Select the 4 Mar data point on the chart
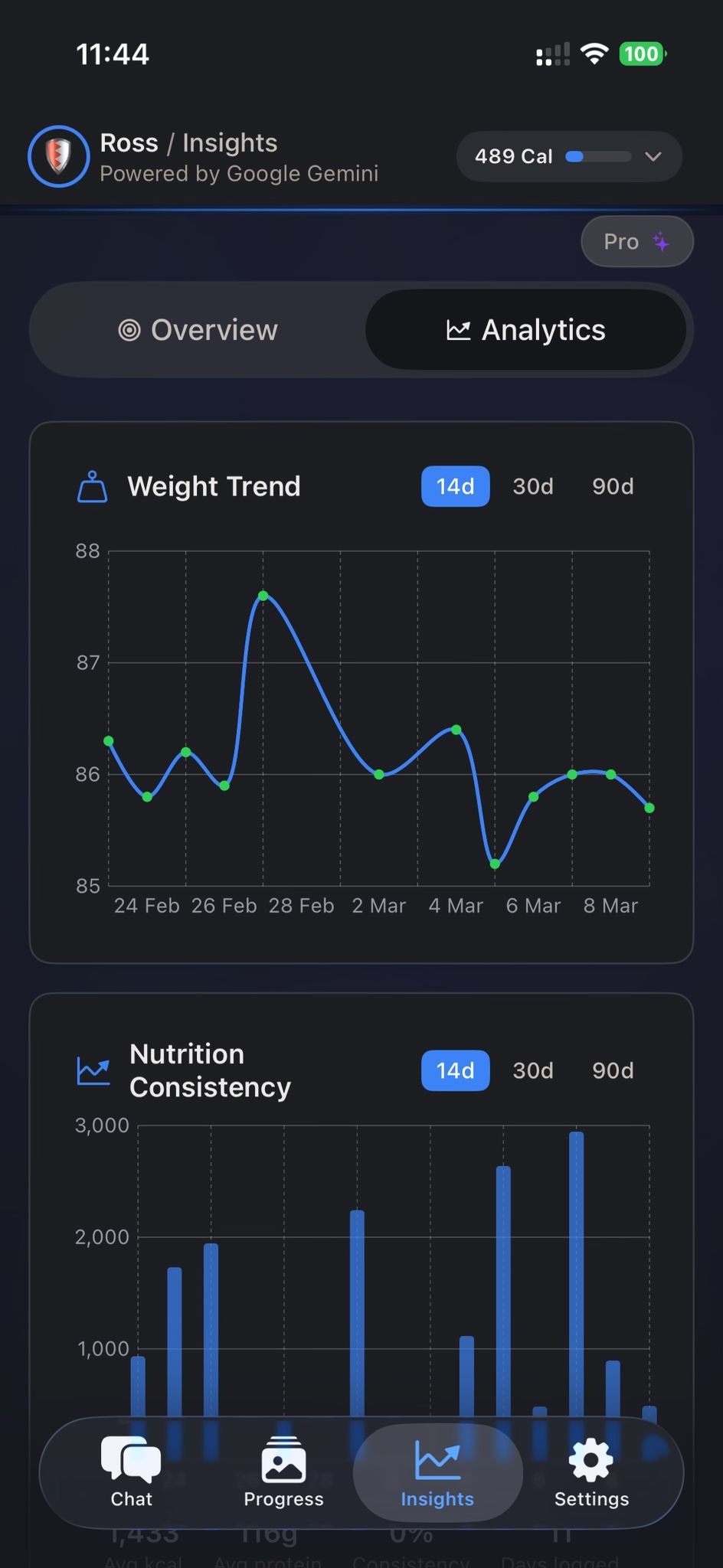 click(456, 730)
